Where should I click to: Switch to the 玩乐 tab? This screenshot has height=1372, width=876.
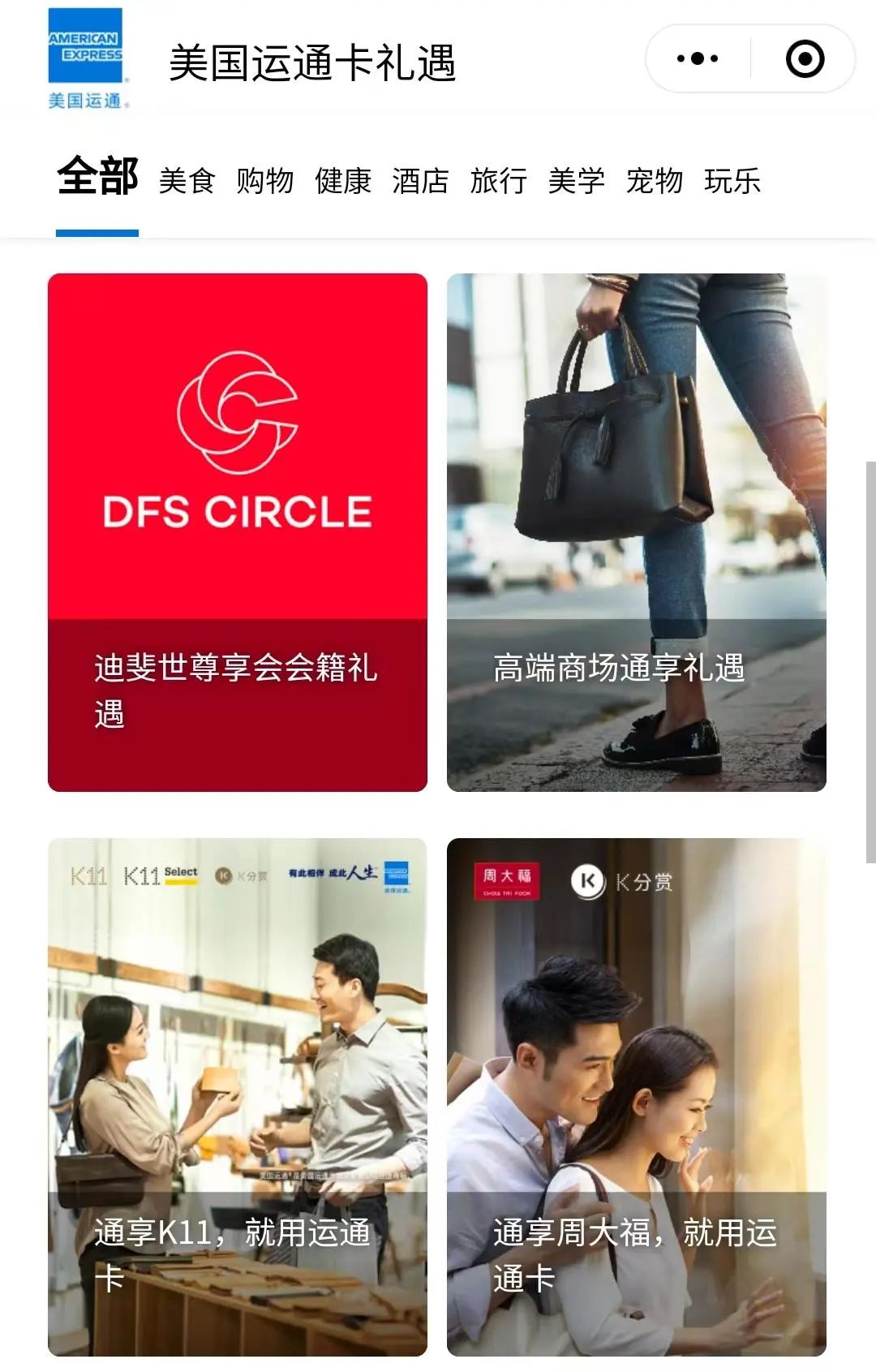click(x=732, y=181)
